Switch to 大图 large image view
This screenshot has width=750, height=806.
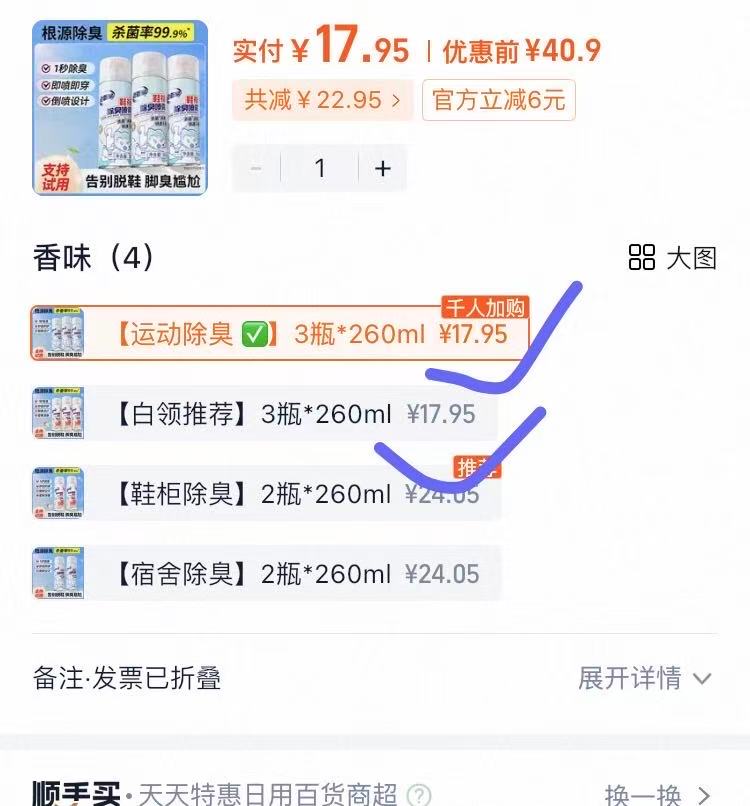pos(672,257)
